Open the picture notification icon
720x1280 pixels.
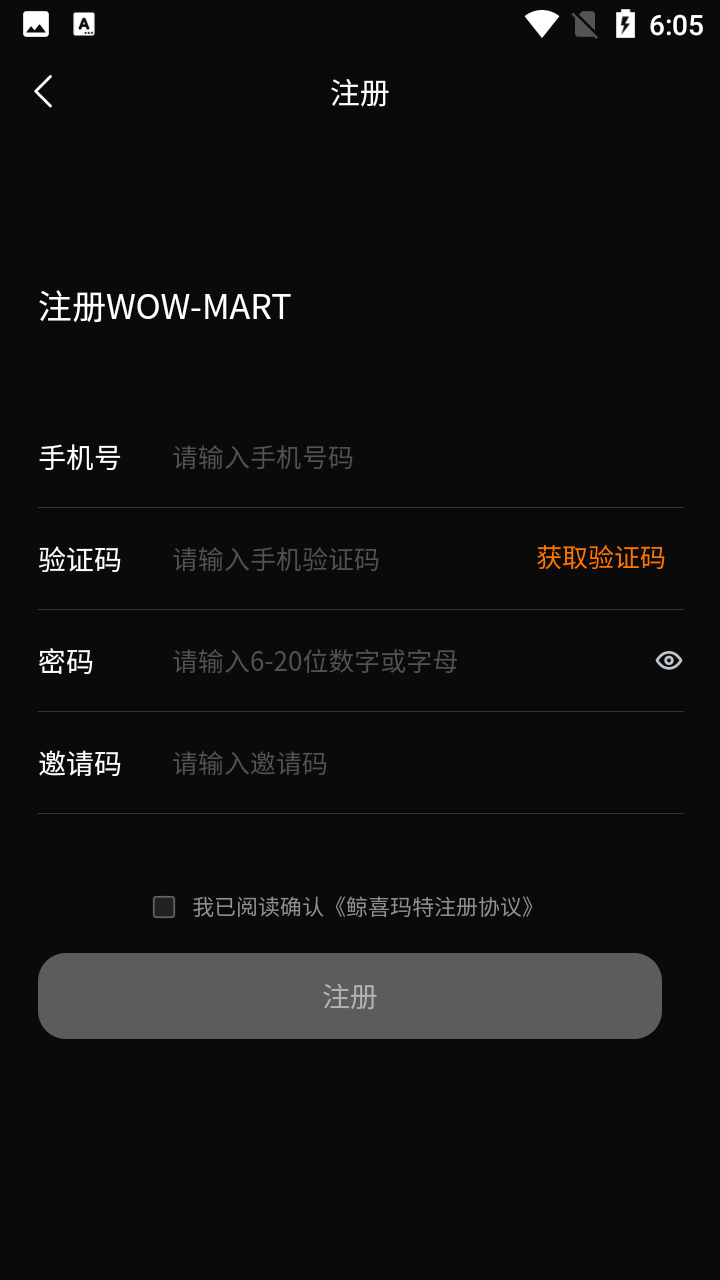[35, 23]
